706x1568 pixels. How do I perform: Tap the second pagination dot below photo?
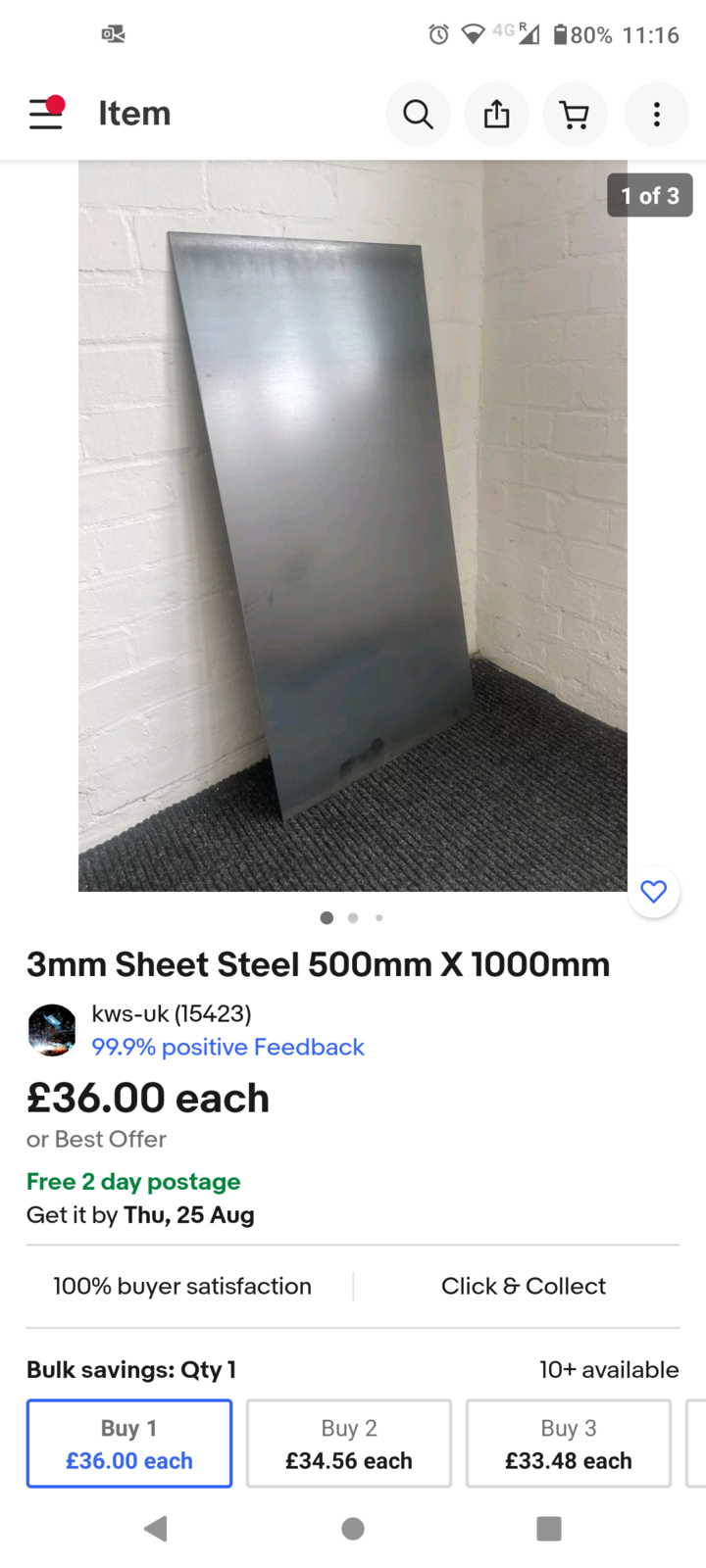[x=353, y=918]
